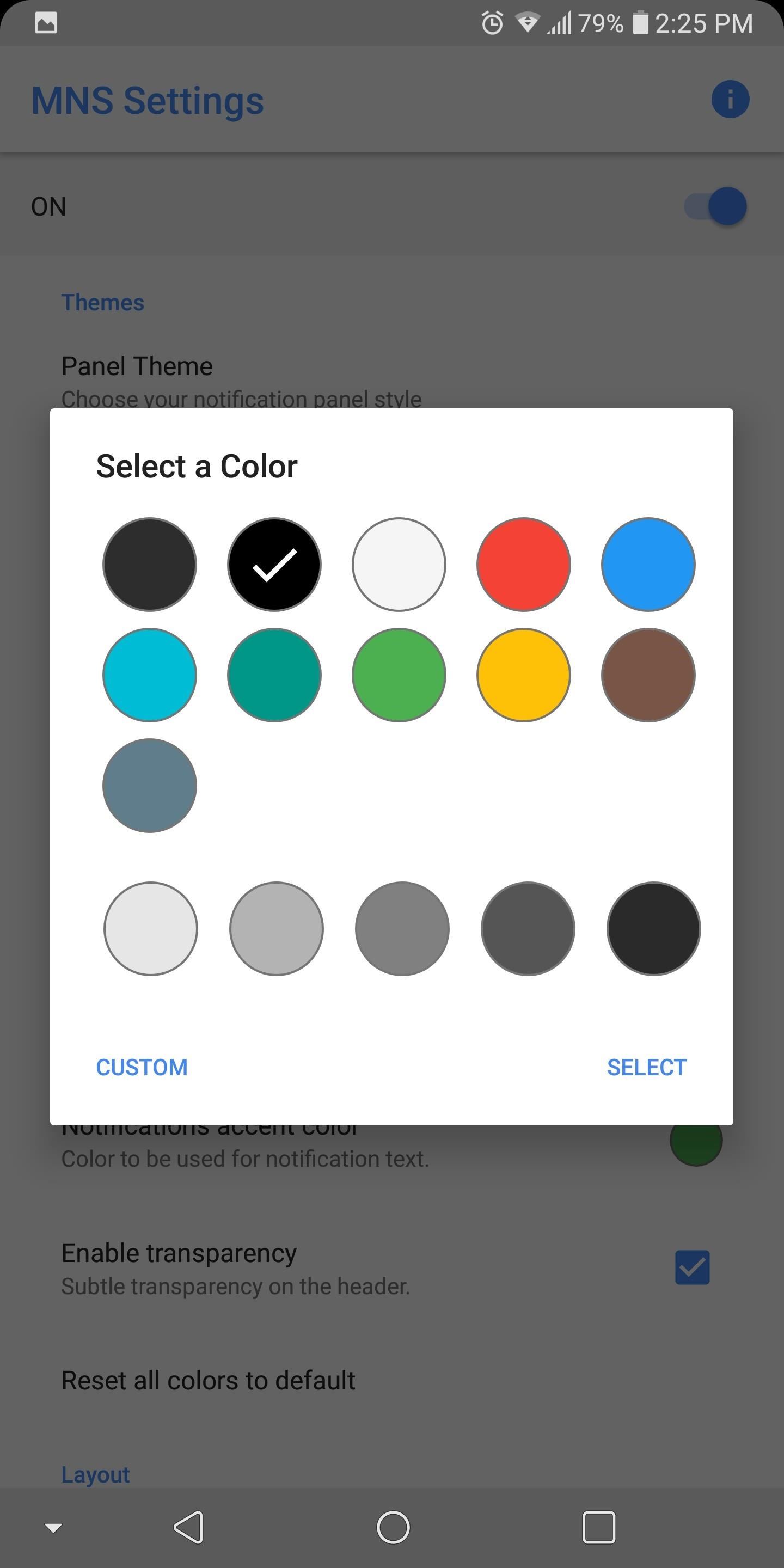Select the red color swatch
Viewport: 784px width, 1568px height.
point(523,564)
